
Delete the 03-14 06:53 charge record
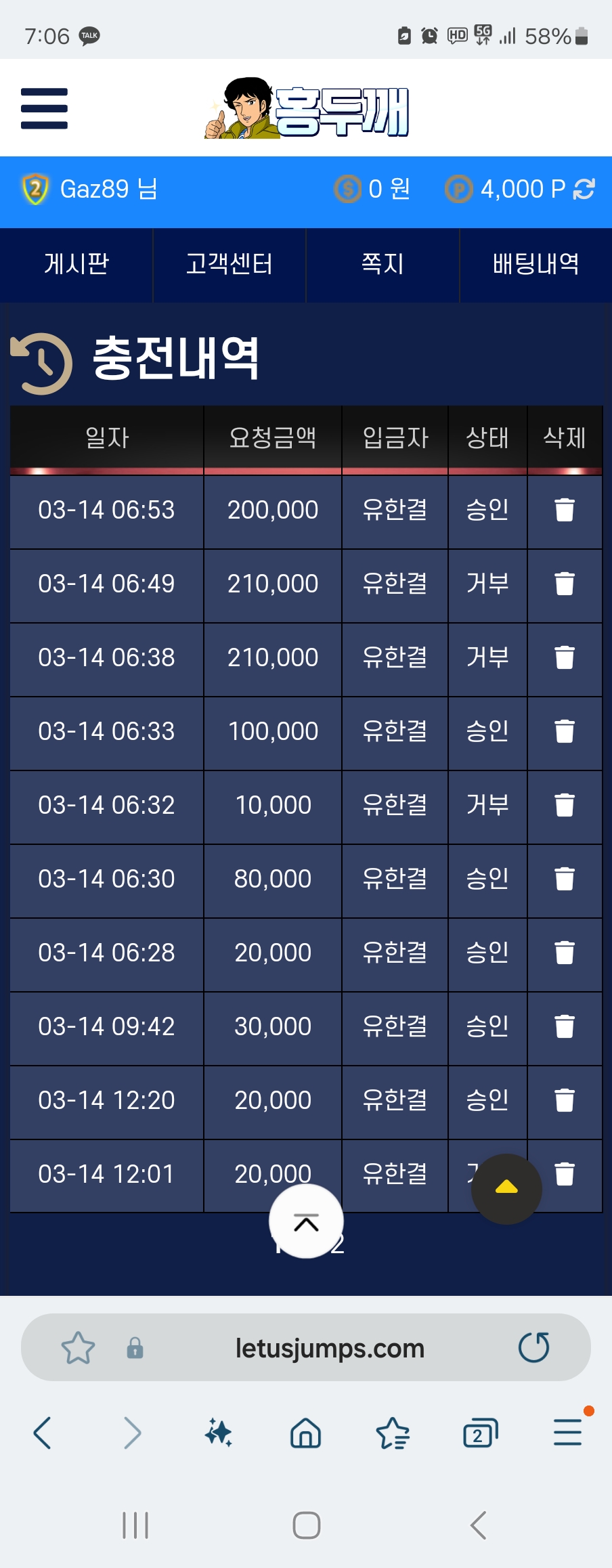564,510
